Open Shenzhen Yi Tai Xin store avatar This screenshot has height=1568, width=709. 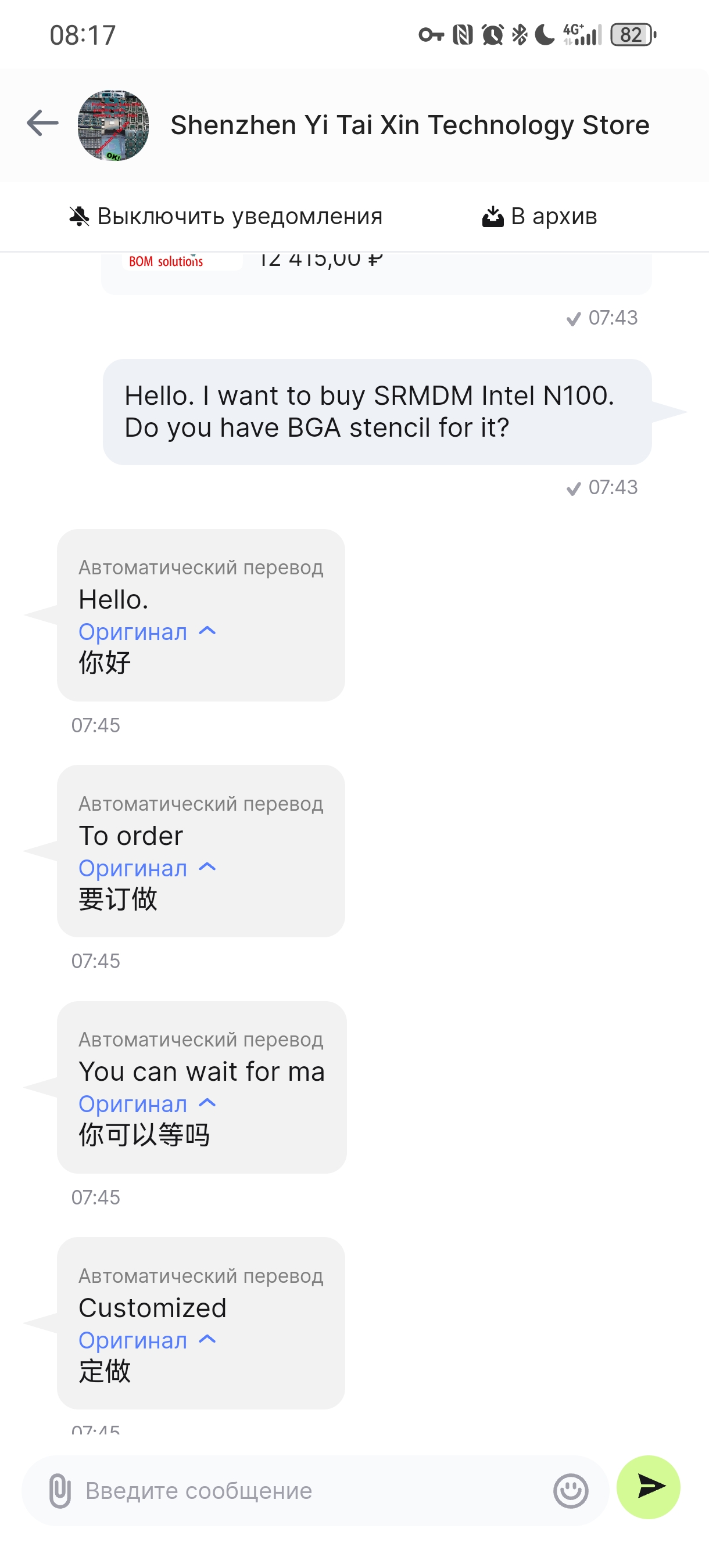click(x=113, y=125)
